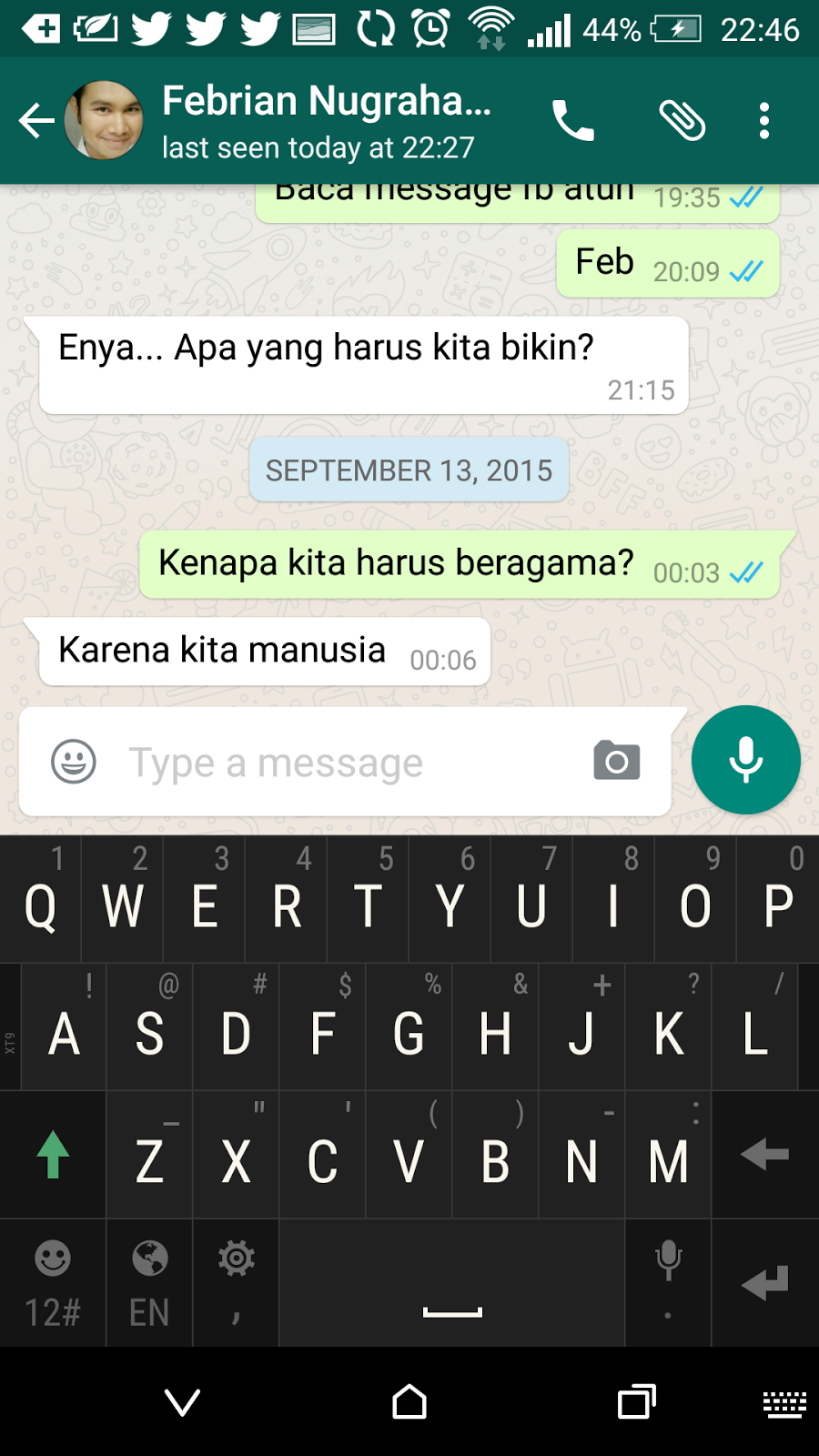Hide the on-screen keyboard with down arrow

[x=182, y=1402]
